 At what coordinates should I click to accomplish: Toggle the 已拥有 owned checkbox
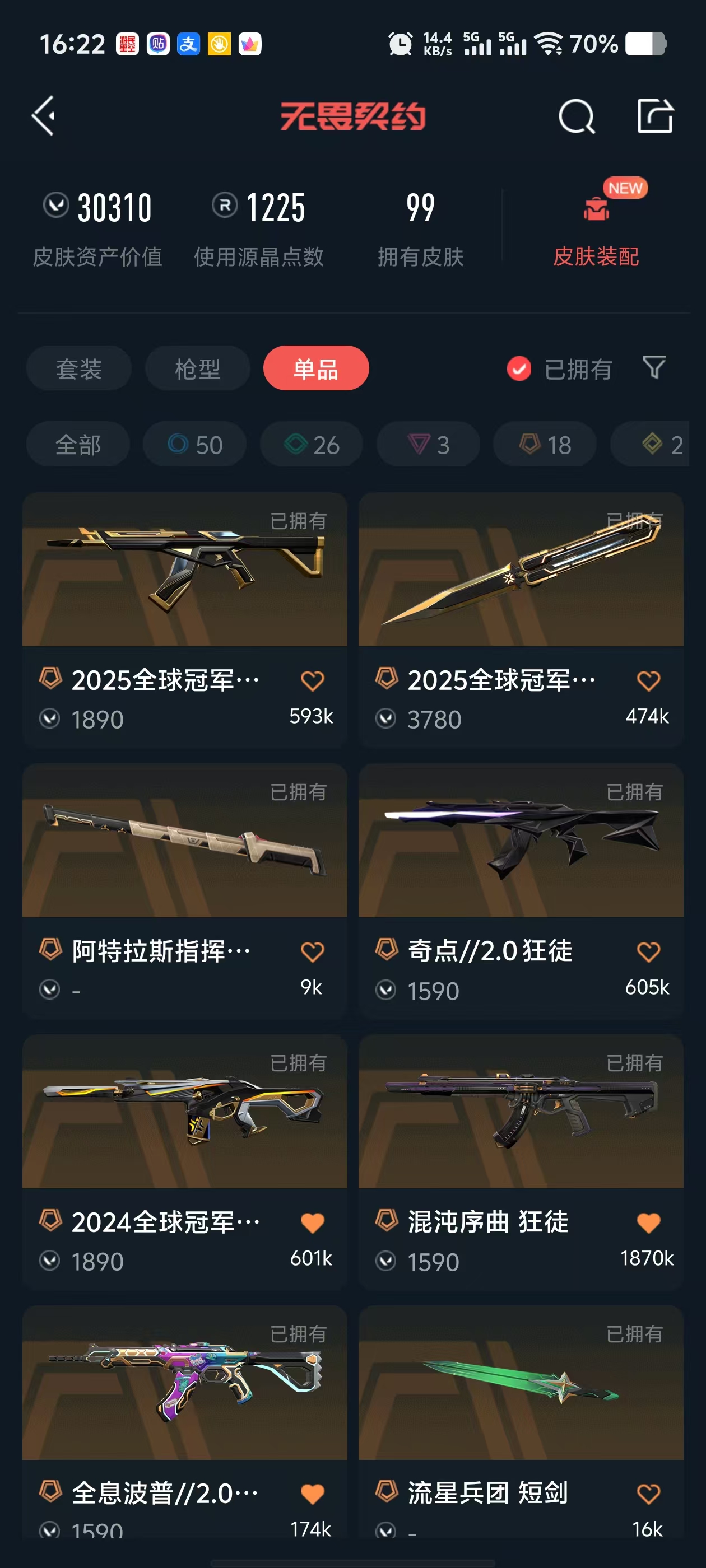point(519,369)
